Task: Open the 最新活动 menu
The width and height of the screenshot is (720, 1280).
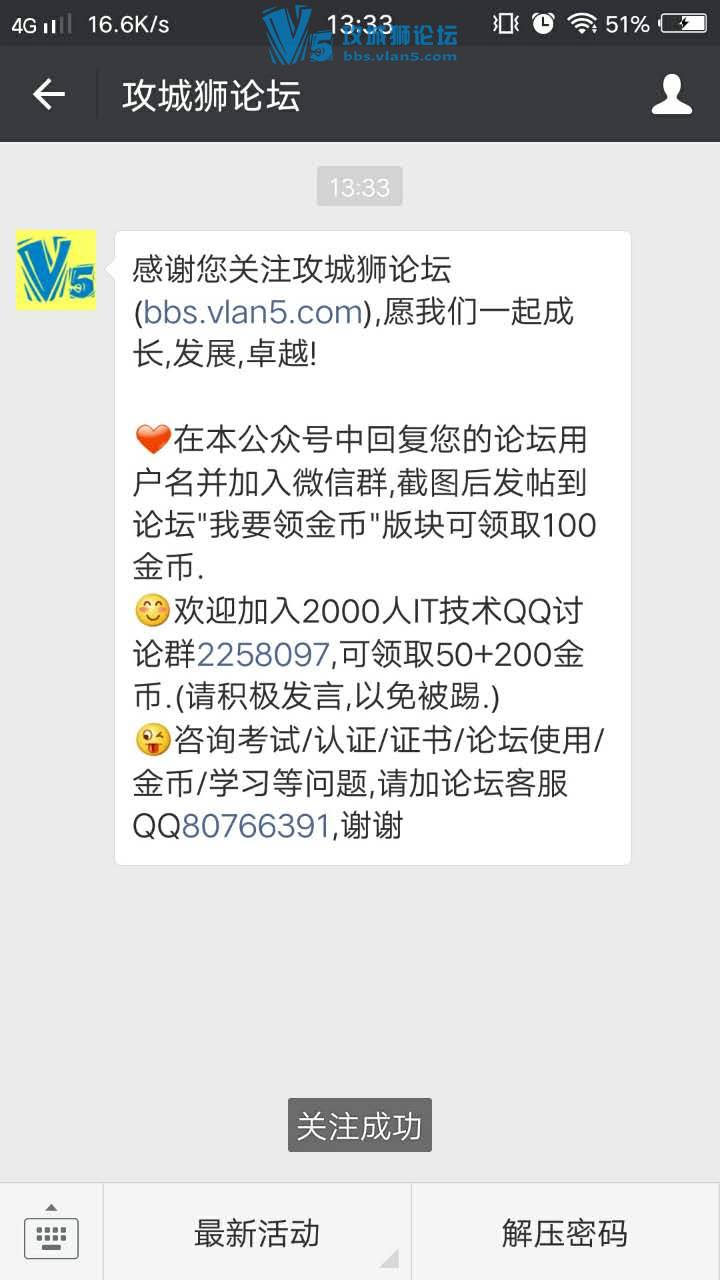Action: [257, 1232]
